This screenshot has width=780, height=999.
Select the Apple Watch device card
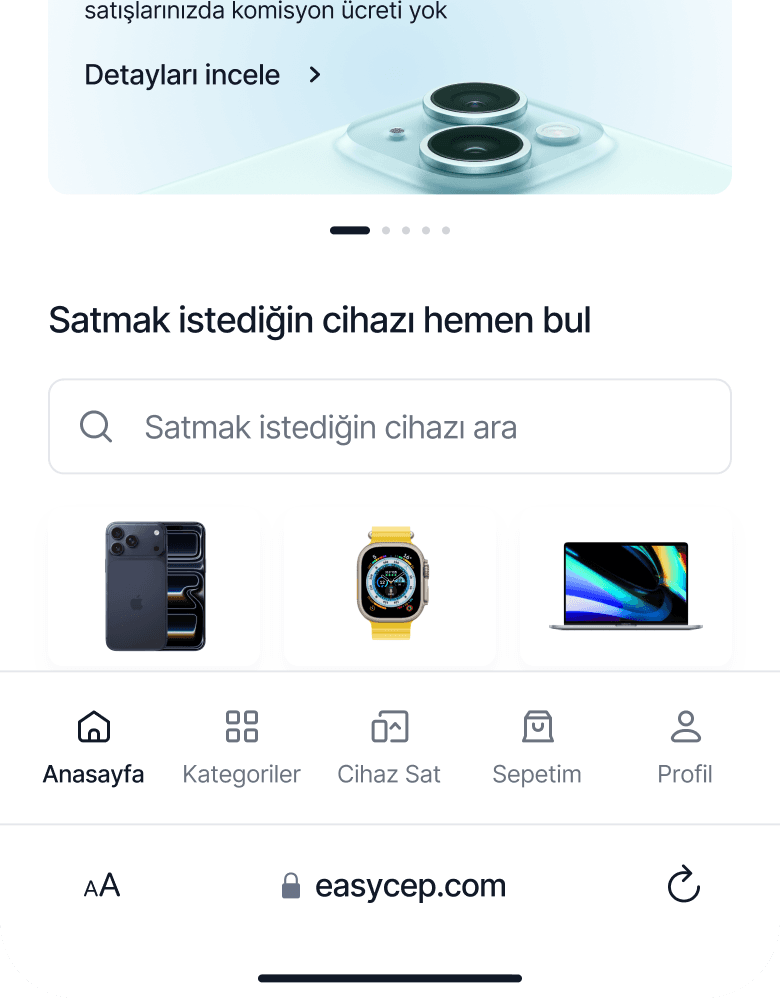(390, 587)
